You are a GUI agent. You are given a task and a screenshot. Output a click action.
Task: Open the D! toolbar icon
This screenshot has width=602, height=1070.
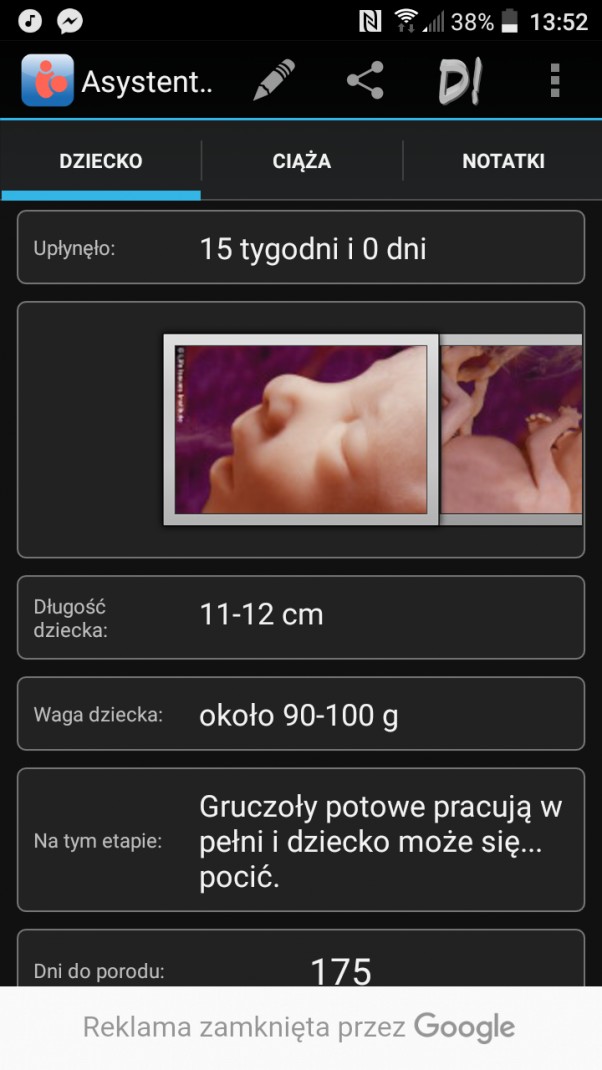(460, 81)
